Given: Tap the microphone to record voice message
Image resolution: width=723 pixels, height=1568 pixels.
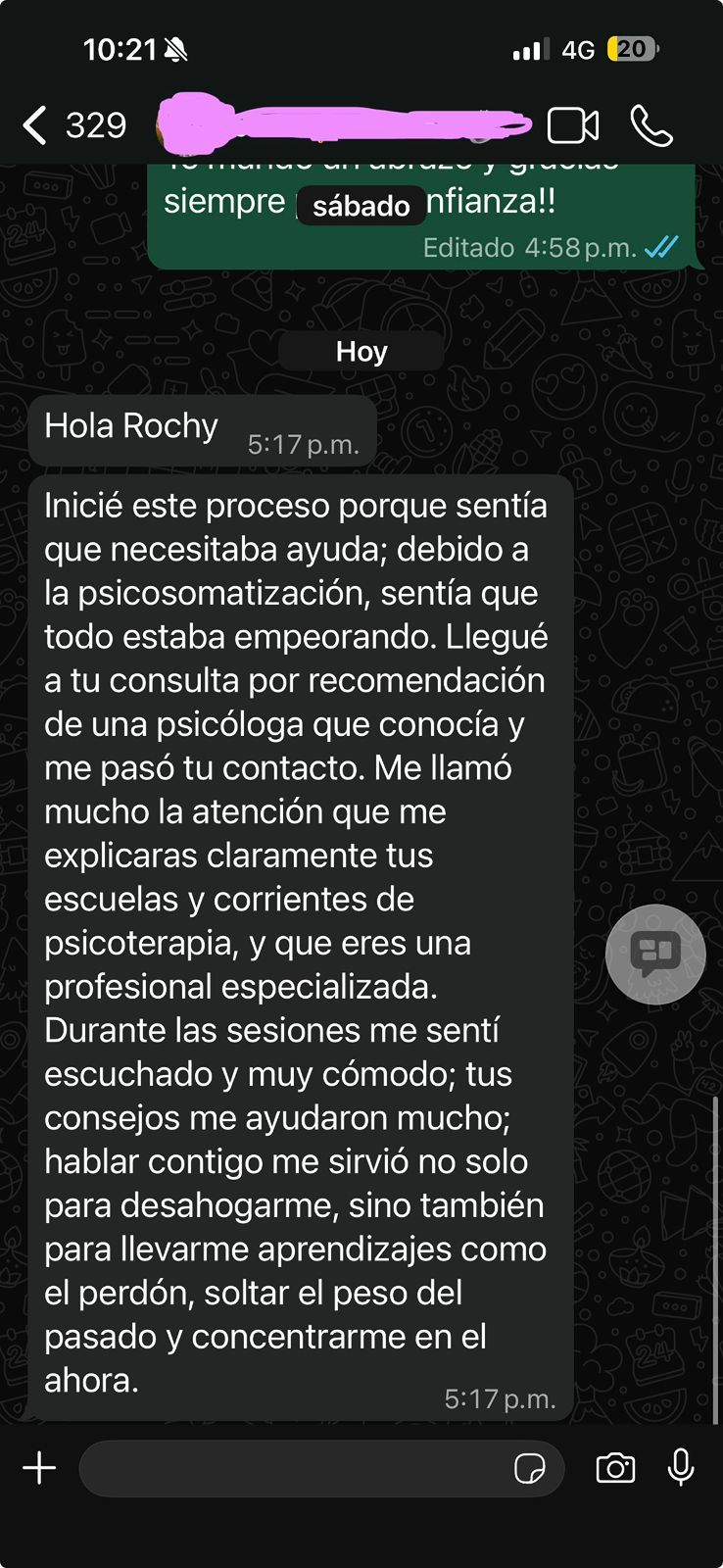Looking at the screenshot, I should pos(681,1468).
